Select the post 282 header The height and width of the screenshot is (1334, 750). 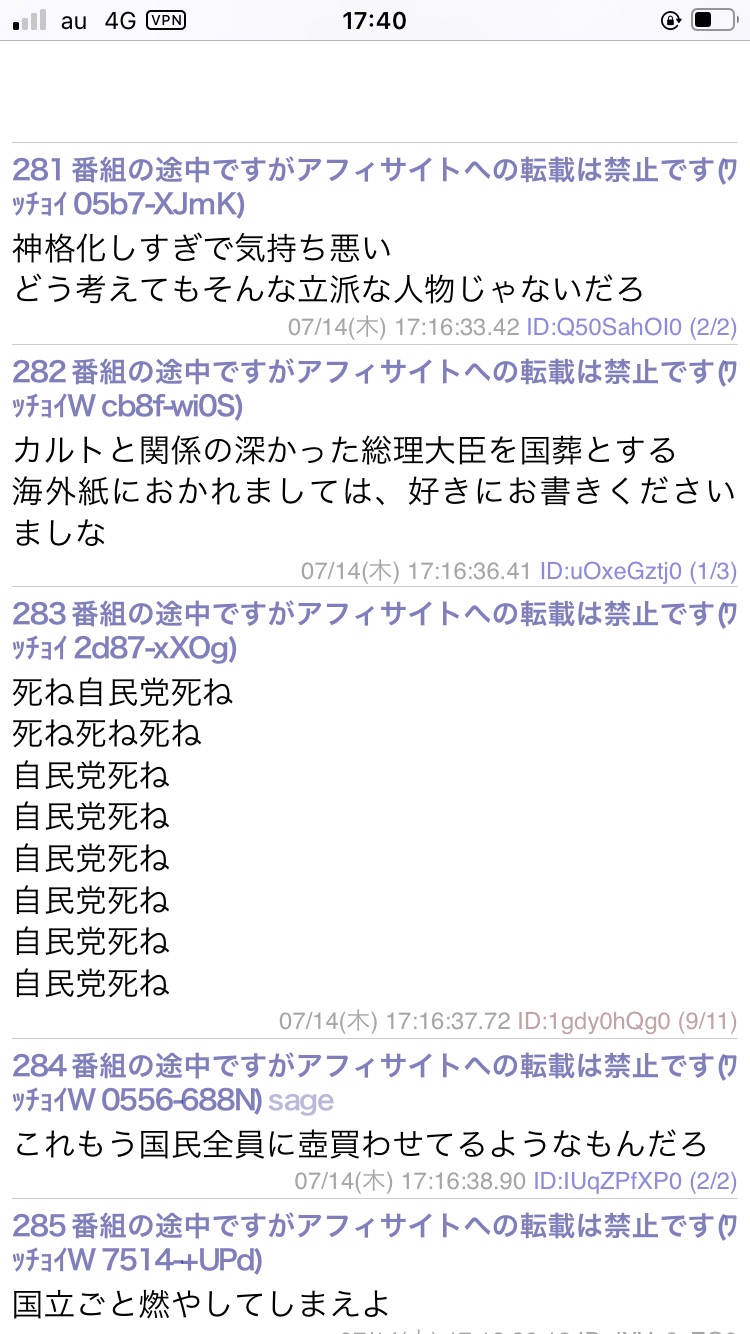[x=375, y=389]
